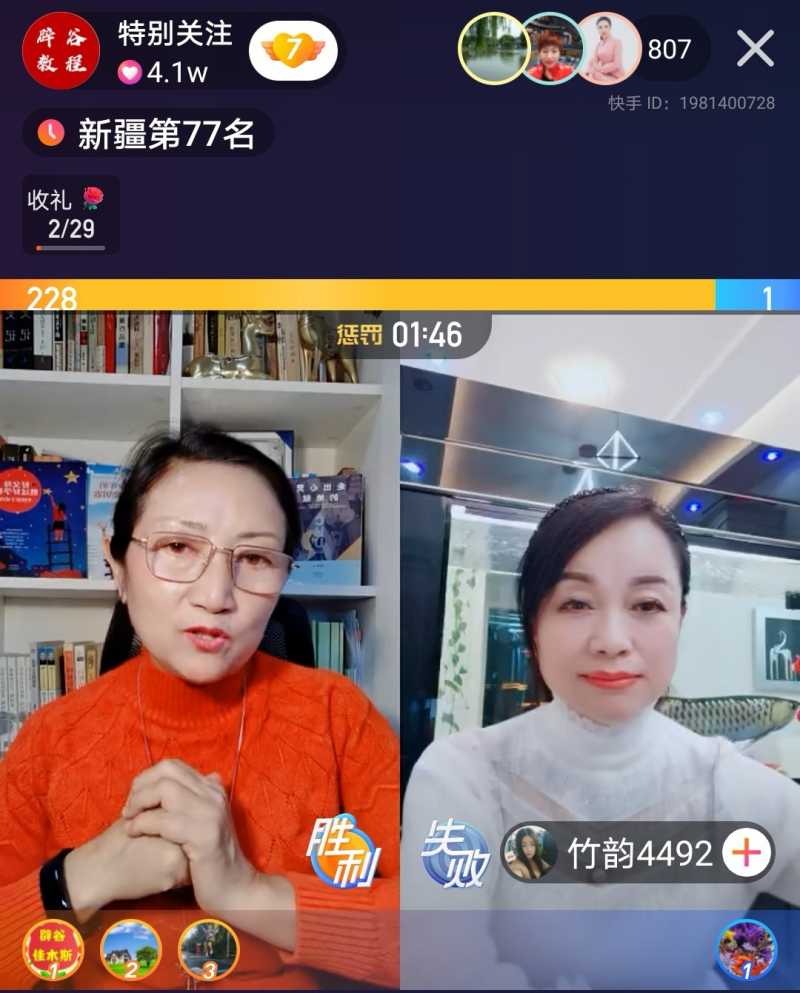
Task: Open 竹韵4492's profile avatar
Action: (x=530, y=853)
